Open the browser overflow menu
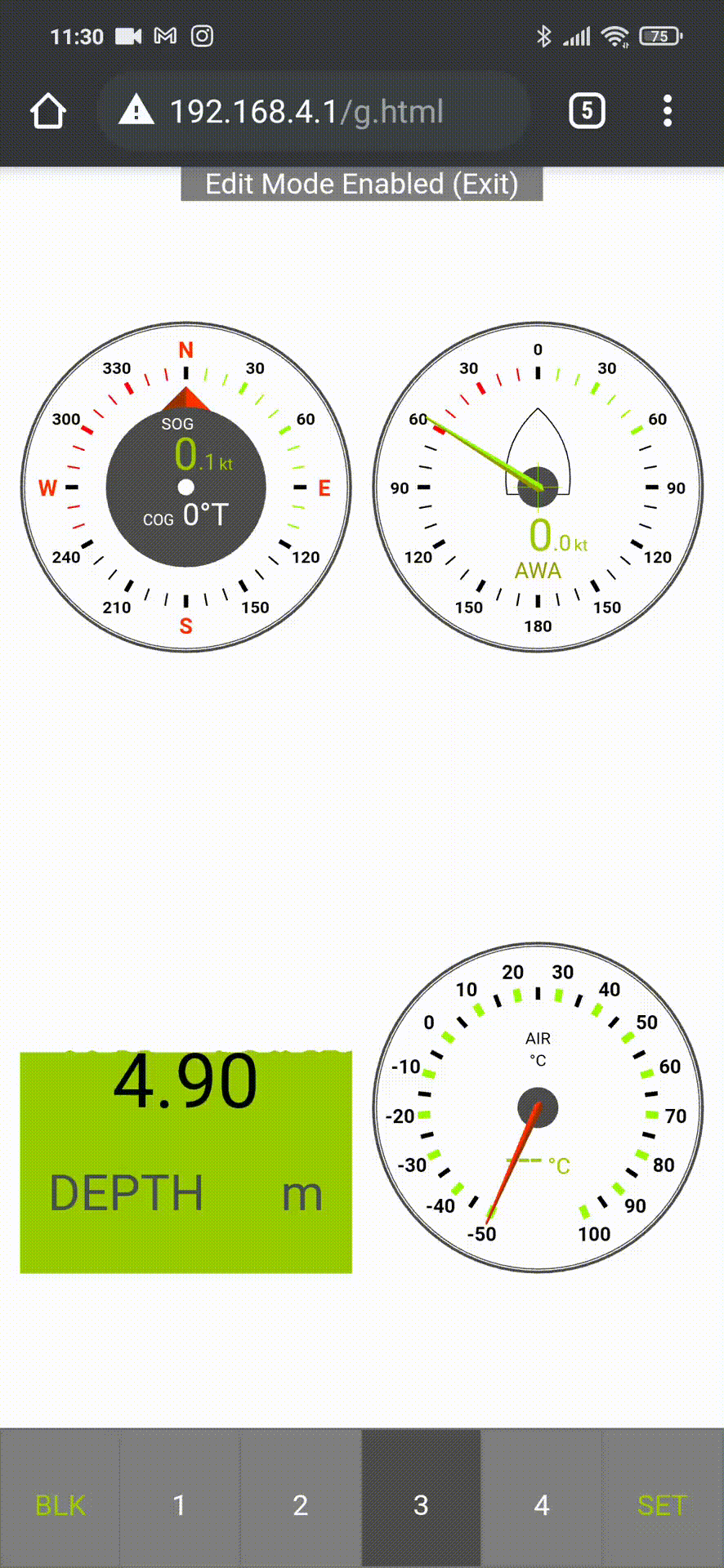 click(x=668, y=111)
